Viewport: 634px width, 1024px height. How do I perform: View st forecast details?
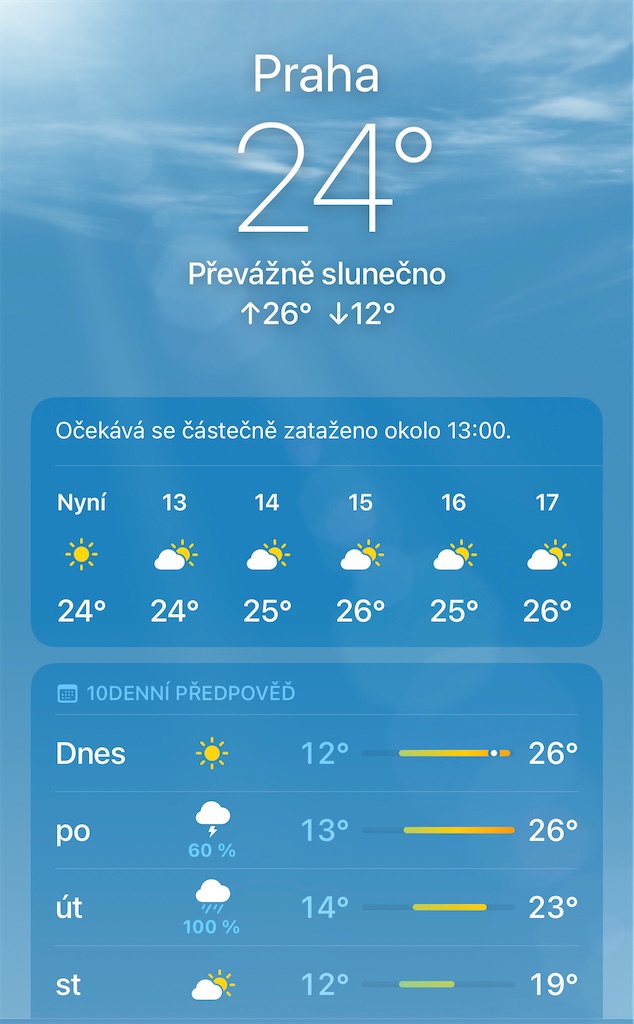tap(317, 983)
